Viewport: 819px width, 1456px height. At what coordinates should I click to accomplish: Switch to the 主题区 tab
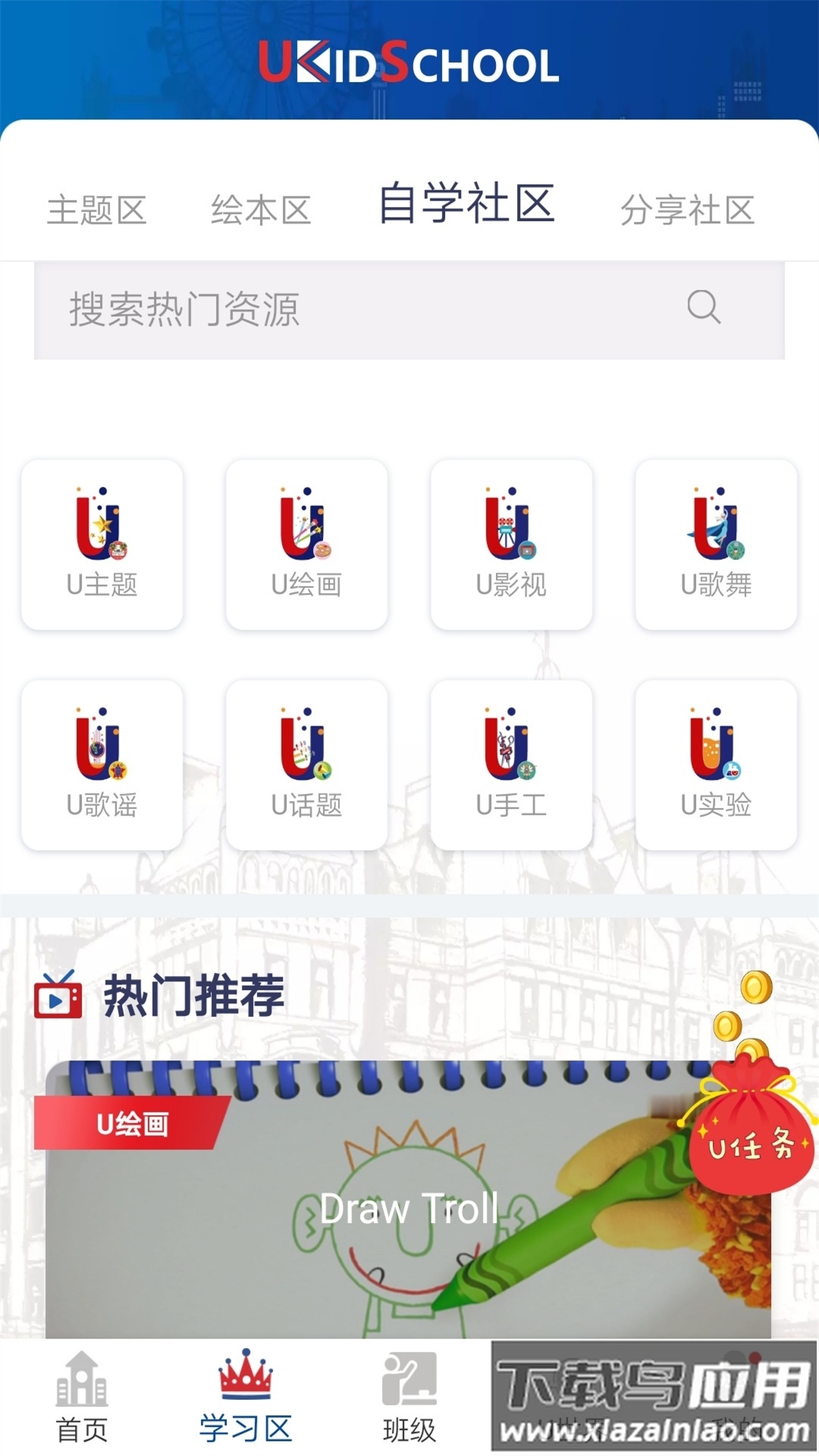(x=99, y=209)
